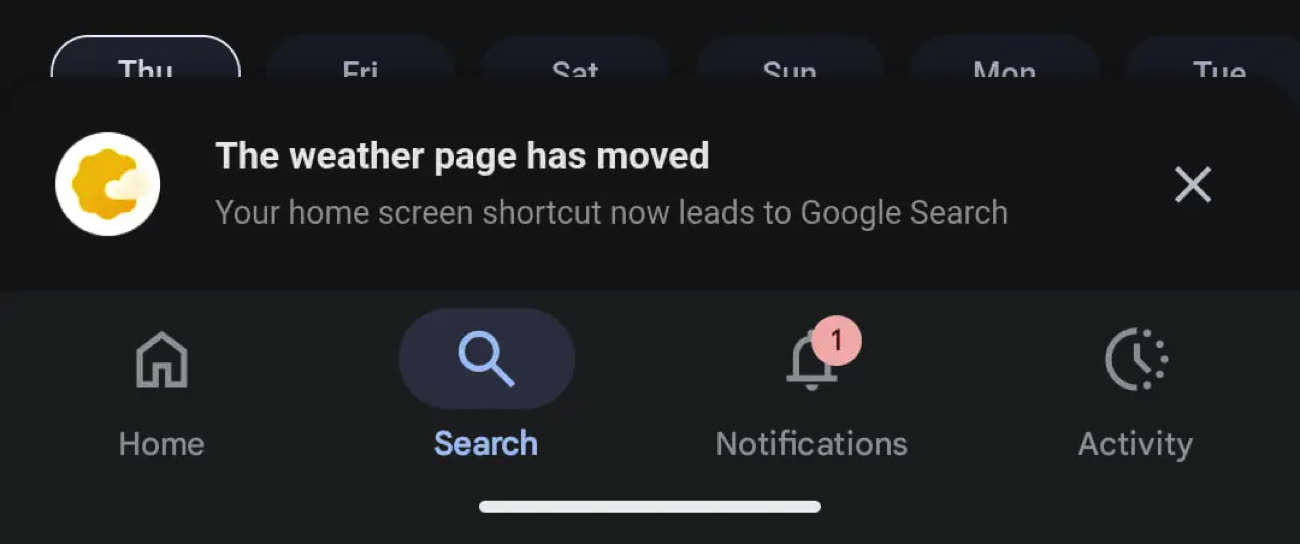Viewport: 1300px width, 544px height.
Task: Dismiss the weather page moved banner
Action: (x=1192, y=185)
